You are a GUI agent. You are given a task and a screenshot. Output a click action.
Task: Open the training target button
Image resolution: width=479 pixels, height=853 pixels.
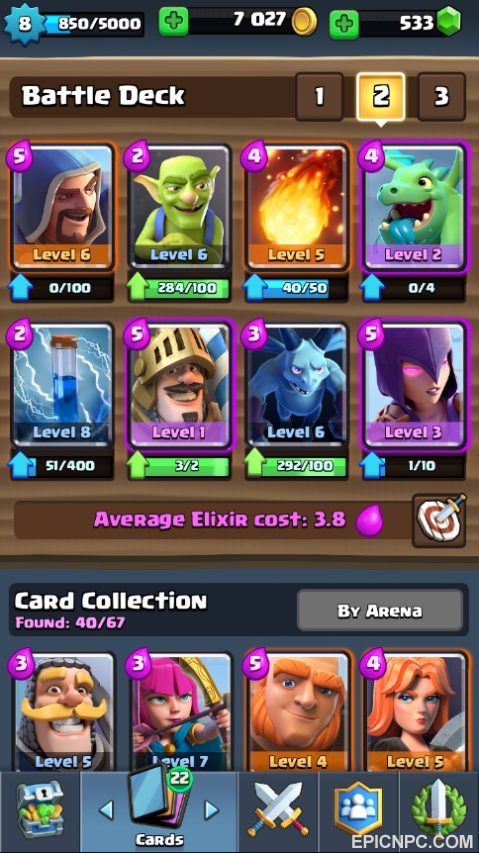(x=439, y=520)
